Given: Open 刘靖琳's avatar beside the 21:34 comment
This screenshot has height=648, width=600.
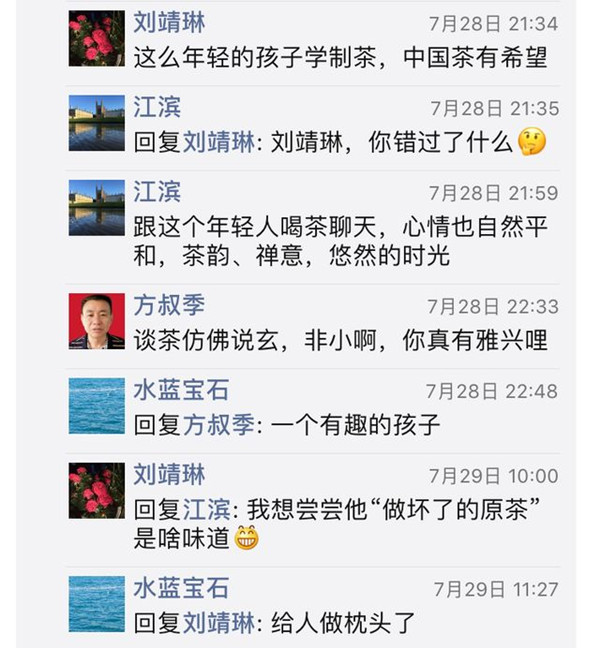Looking at the screenshot, I should pyautogui.click(x=96, y=39).
